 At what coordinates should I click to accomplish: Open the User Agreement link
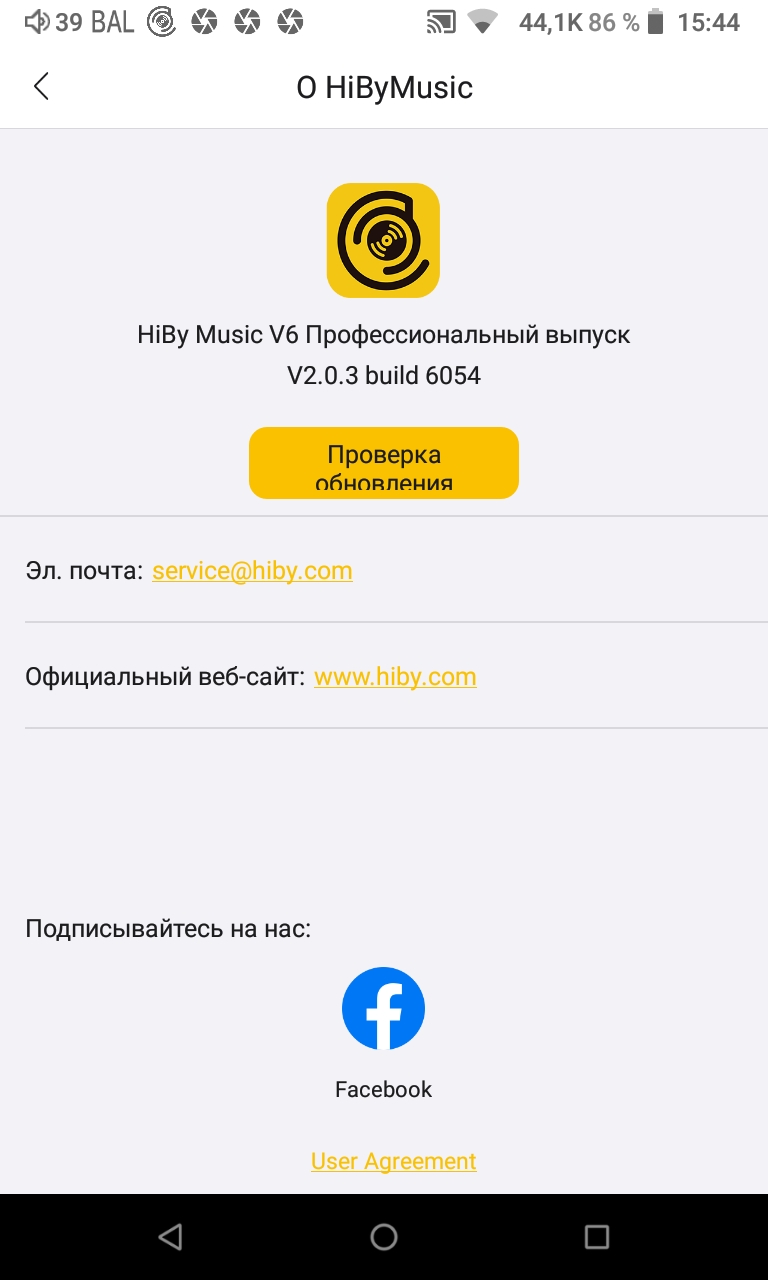click(394, 1161)
